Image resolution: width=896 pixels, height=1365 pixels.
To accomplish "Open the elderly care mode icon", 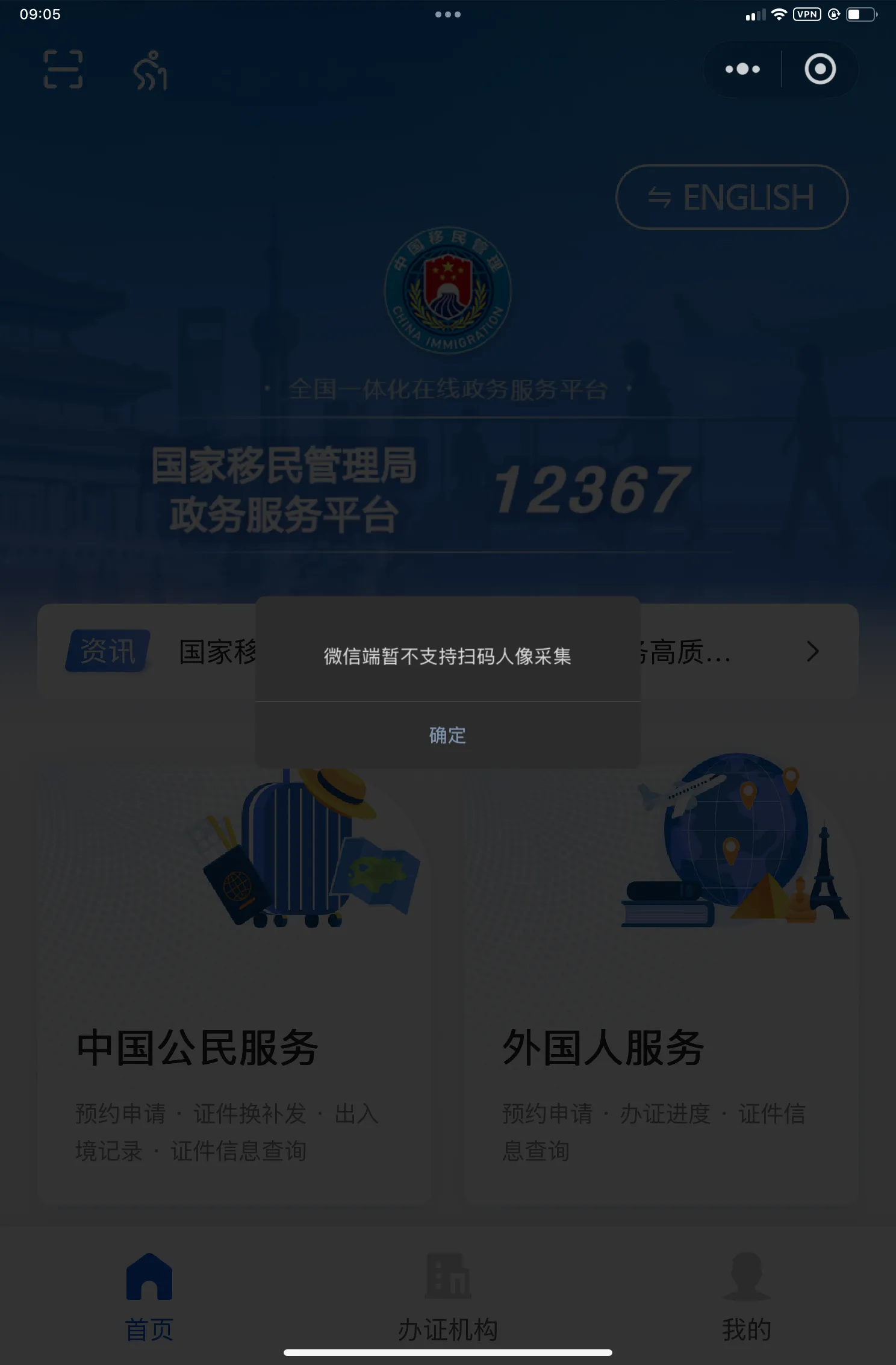I will coord(150,70).
